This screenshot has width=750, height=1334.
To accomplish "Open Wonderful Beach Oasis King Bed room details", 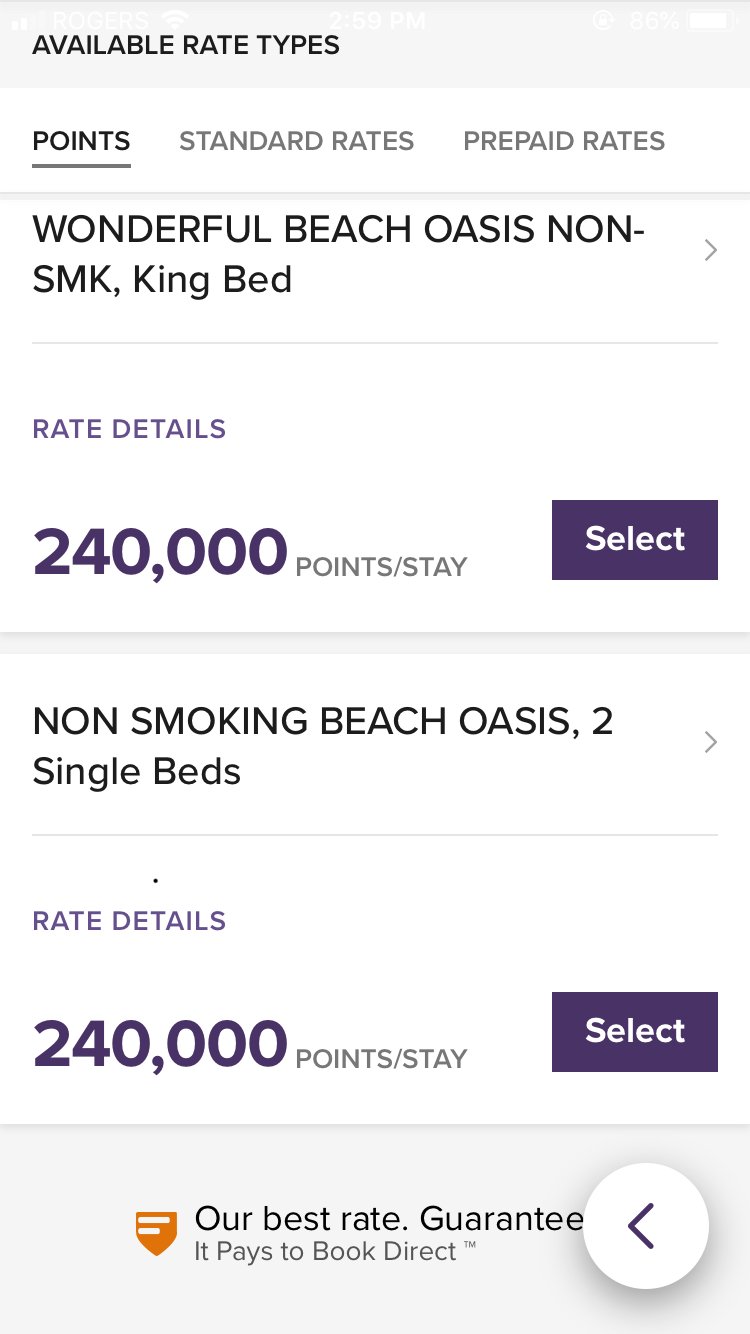I will 375,255.
